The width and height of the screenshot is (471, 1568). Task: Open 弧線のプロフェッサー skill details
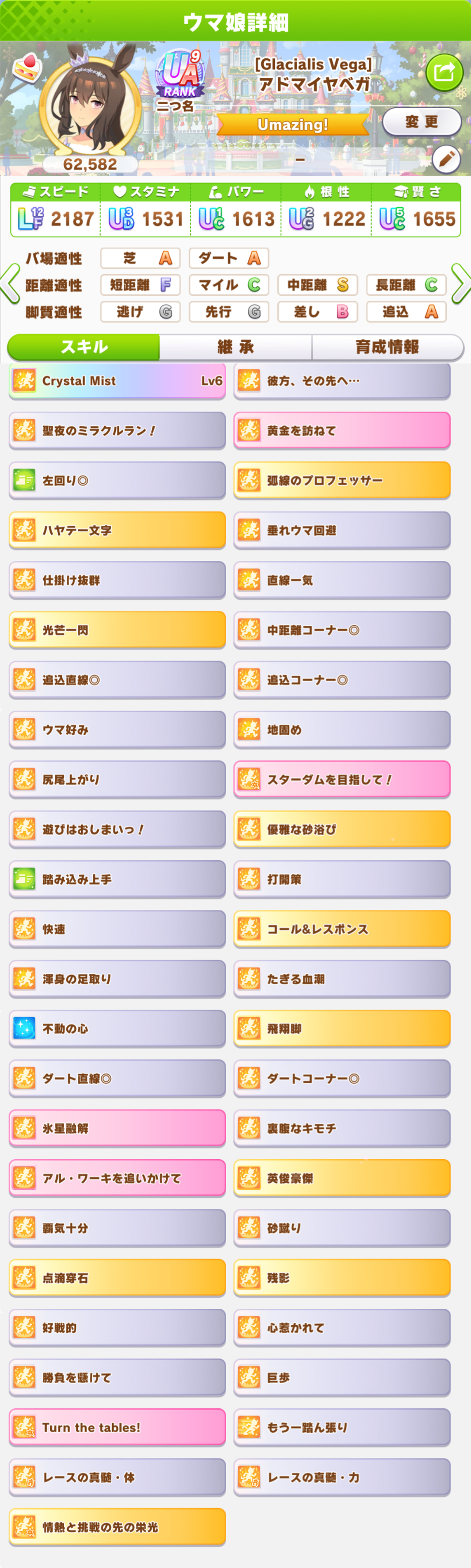point(342,481)
